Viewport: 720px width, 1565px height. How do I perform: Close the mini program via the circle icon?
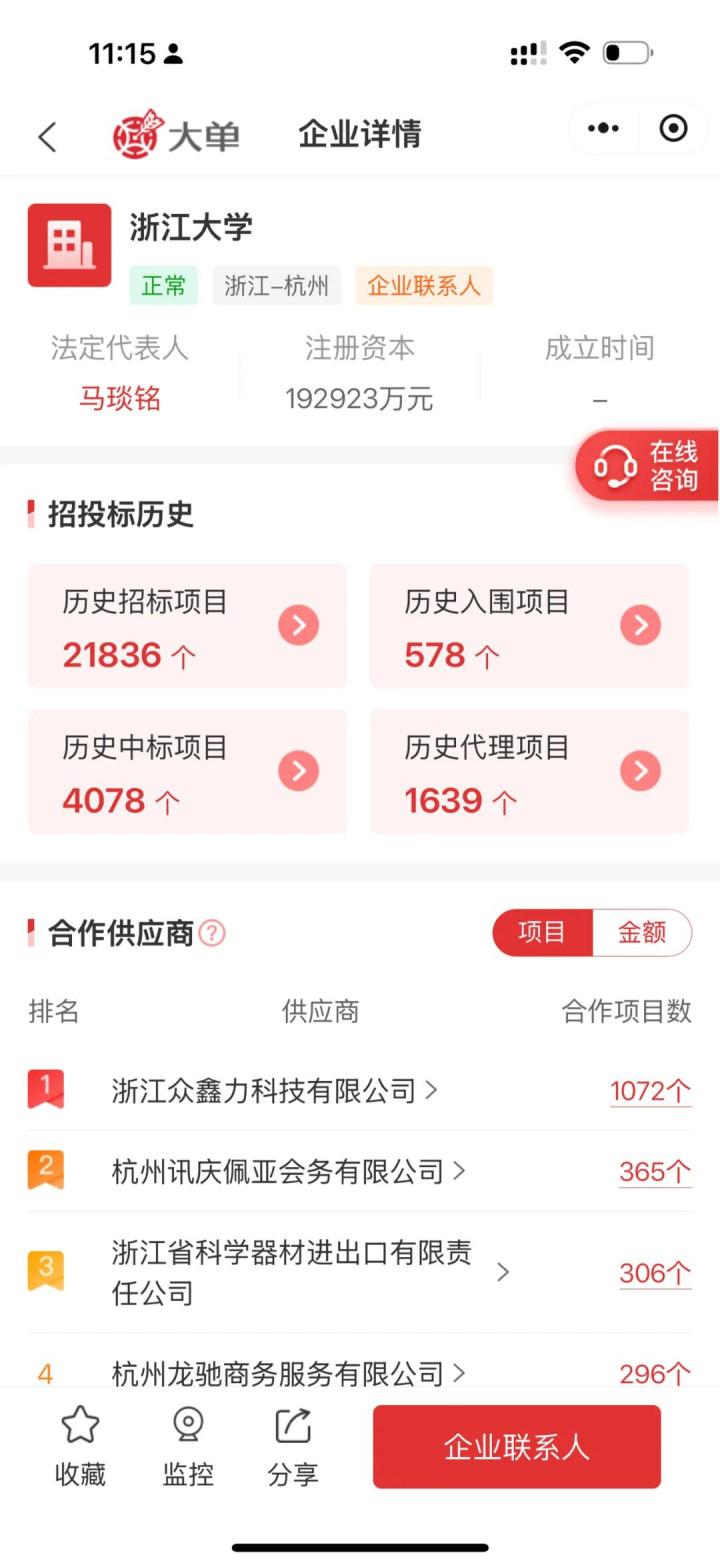[x=673, y=129]
